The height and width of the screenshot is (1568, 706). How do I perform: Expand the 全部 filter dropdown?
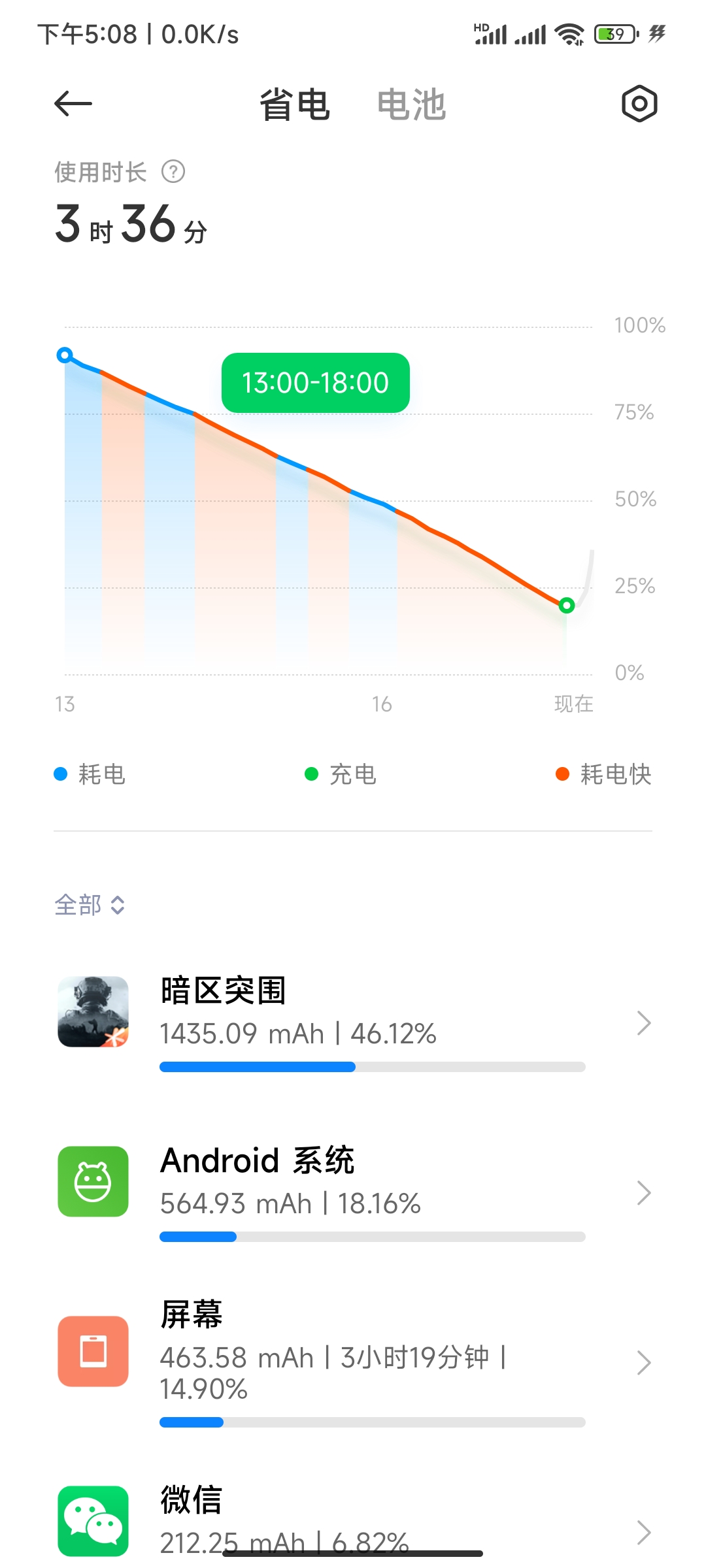pos(90,905)
